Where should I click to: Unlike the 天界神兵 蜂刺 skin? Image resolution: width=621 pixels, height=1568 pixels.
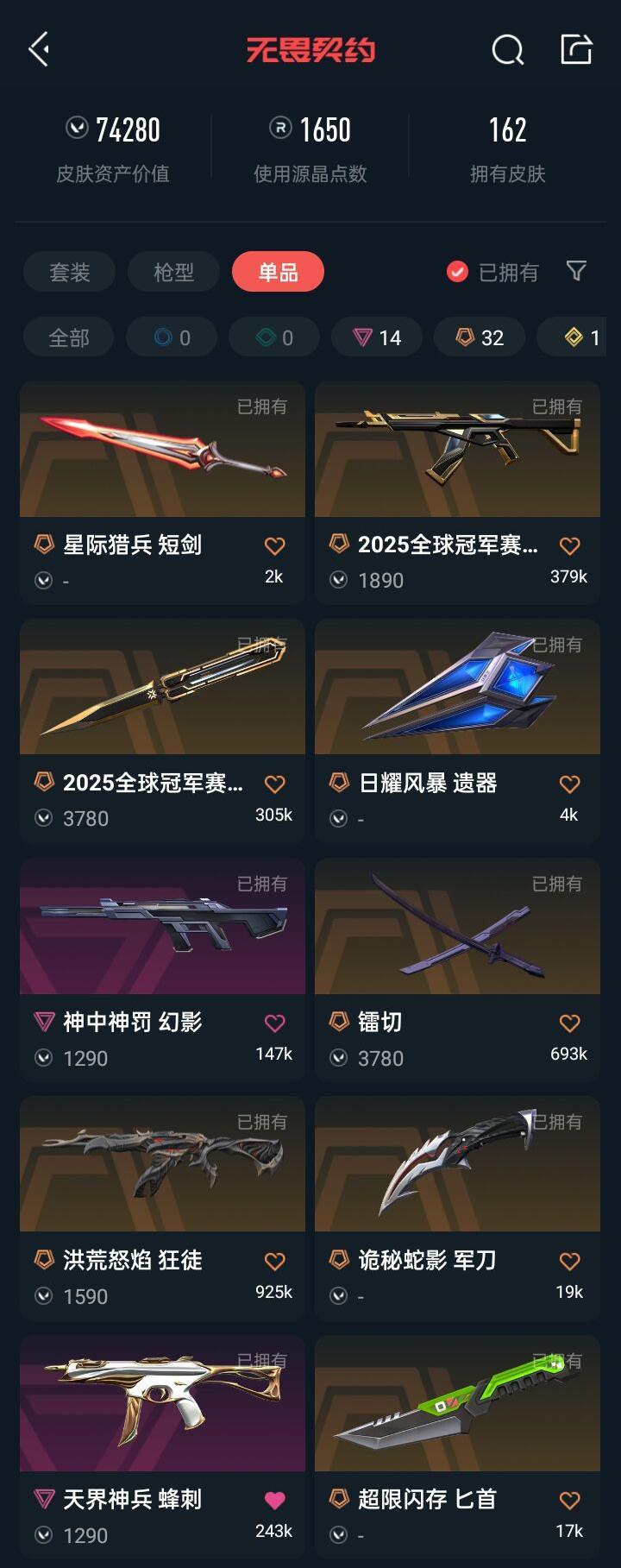point(274,1501)
